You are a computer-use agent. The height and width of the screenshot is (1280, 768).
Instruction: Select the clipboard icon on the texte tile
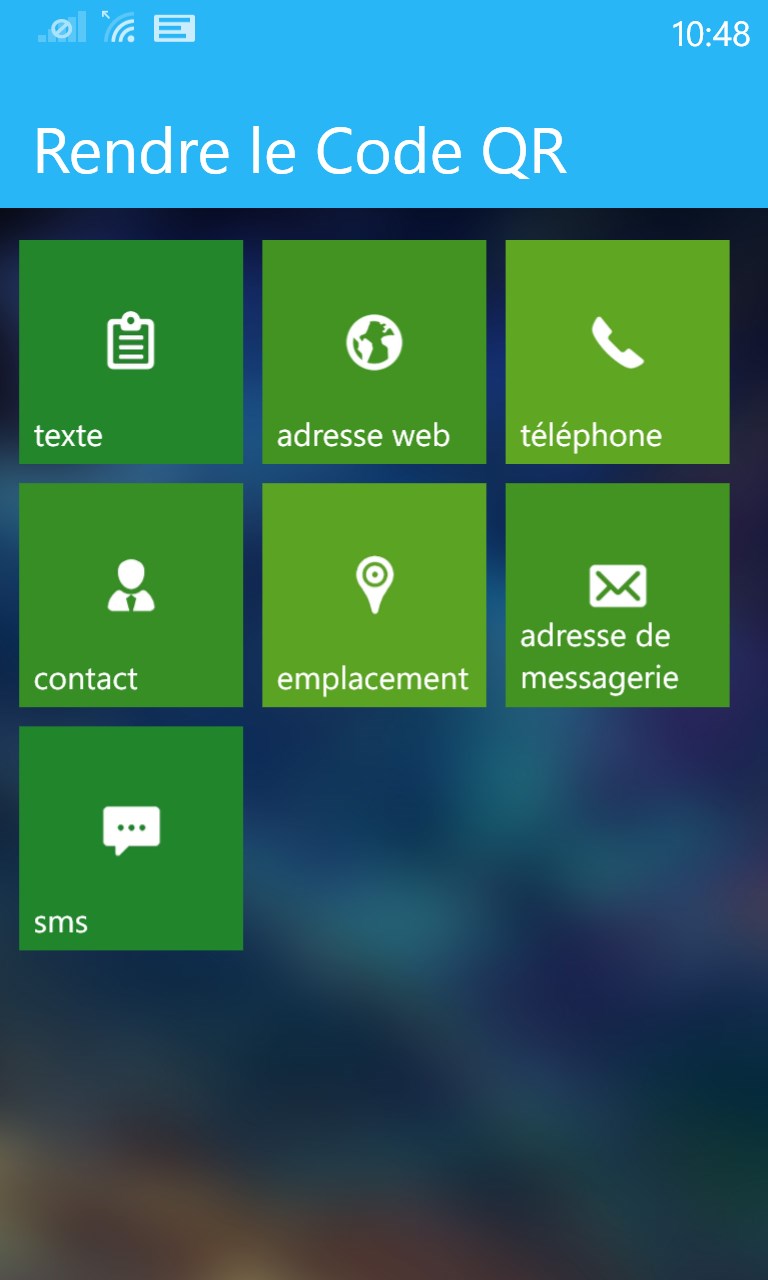click(130, 340)
